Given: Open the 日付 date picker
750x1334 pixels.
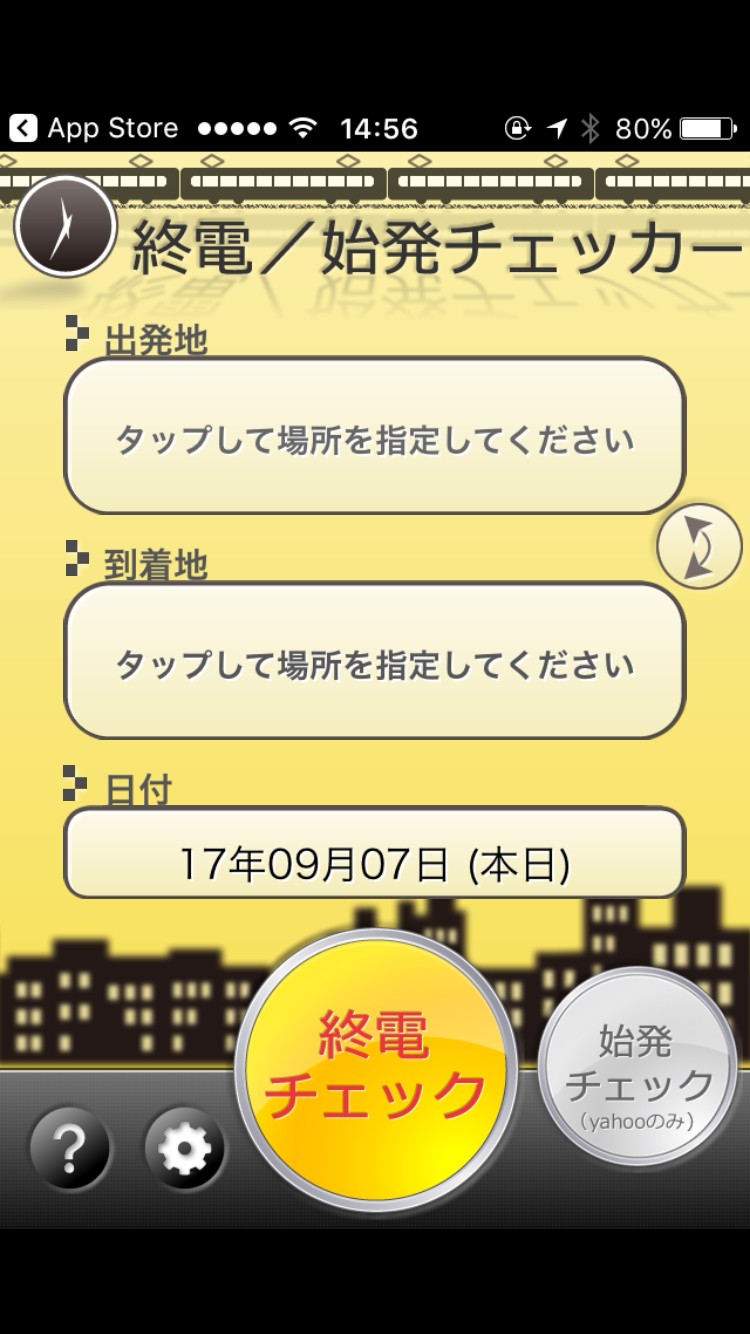Looking at the screenshot, I should click(374, 853).
